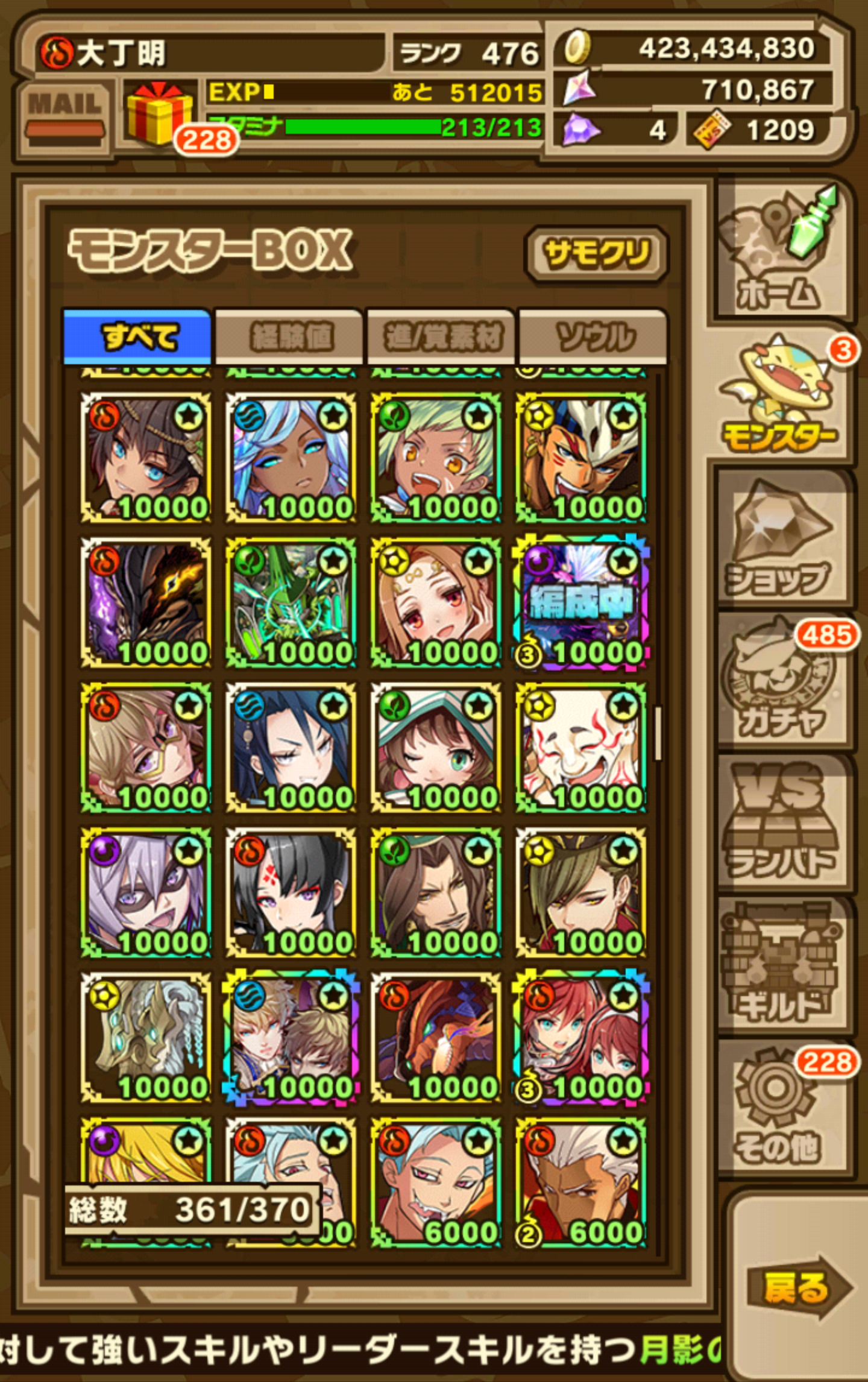This screenshot has height=1382, width=868.
Task: Open the MAIL inbox
Action: [64, 116]
